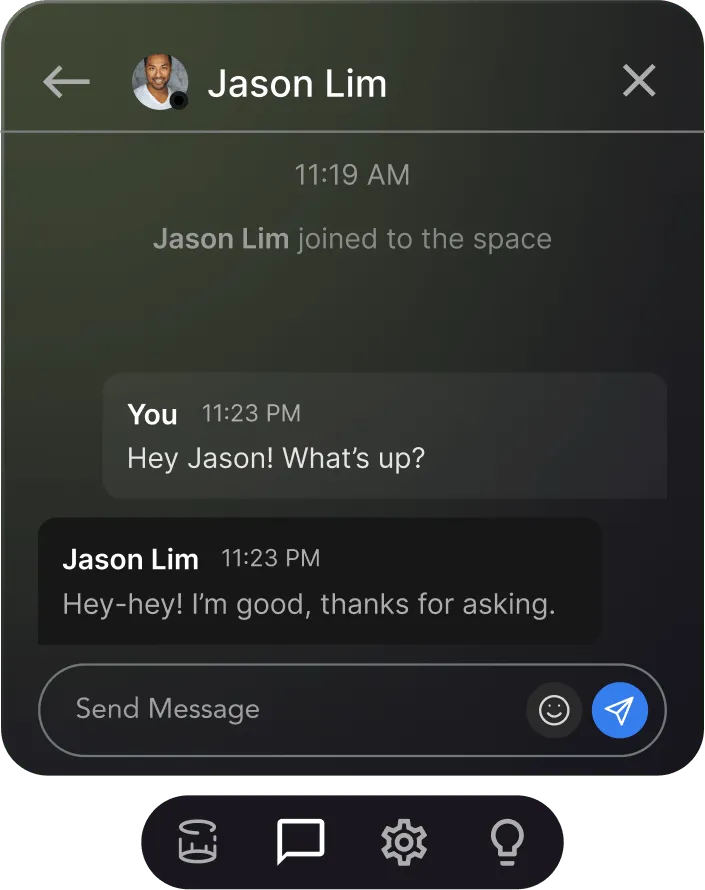Viewport: 705px width, 890px height.
Task: Open Jason Lim's profile picture
Action: (x=160, y=82)
